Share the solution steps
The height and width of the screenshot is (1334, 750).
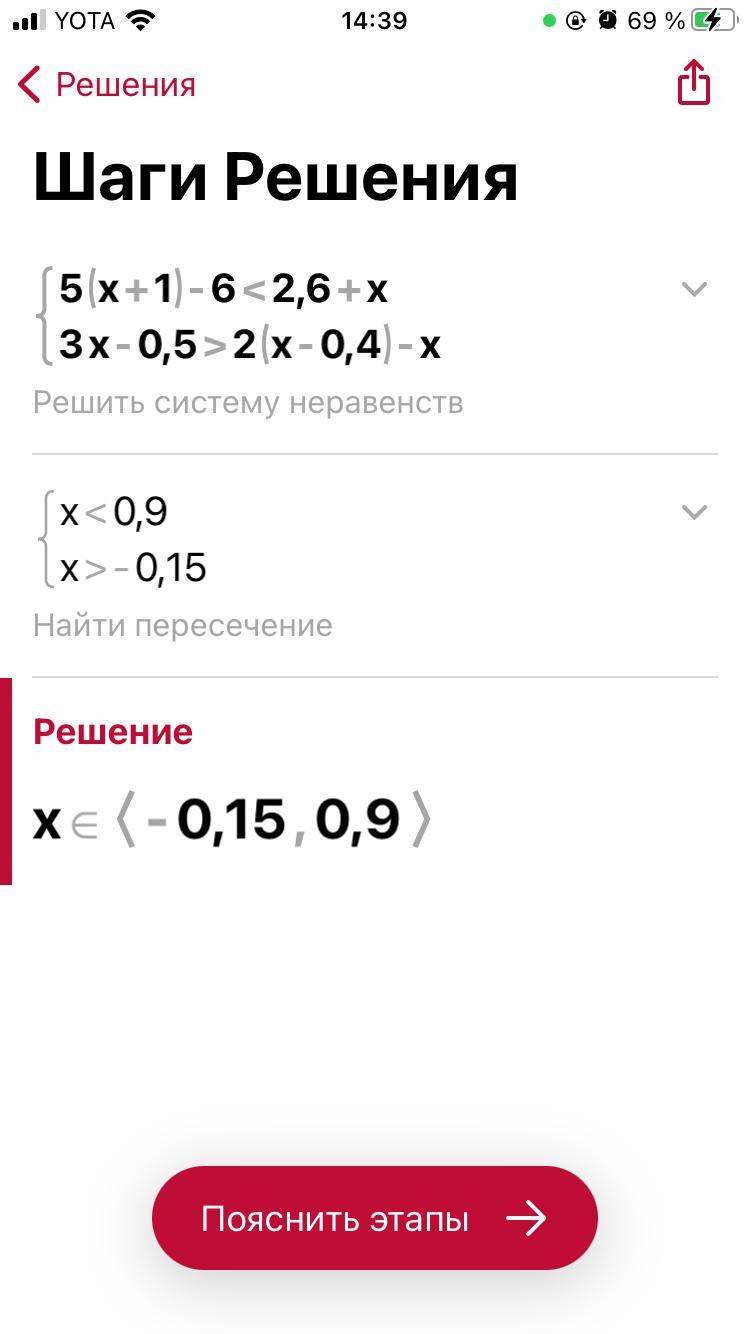(x=693, y=82)
